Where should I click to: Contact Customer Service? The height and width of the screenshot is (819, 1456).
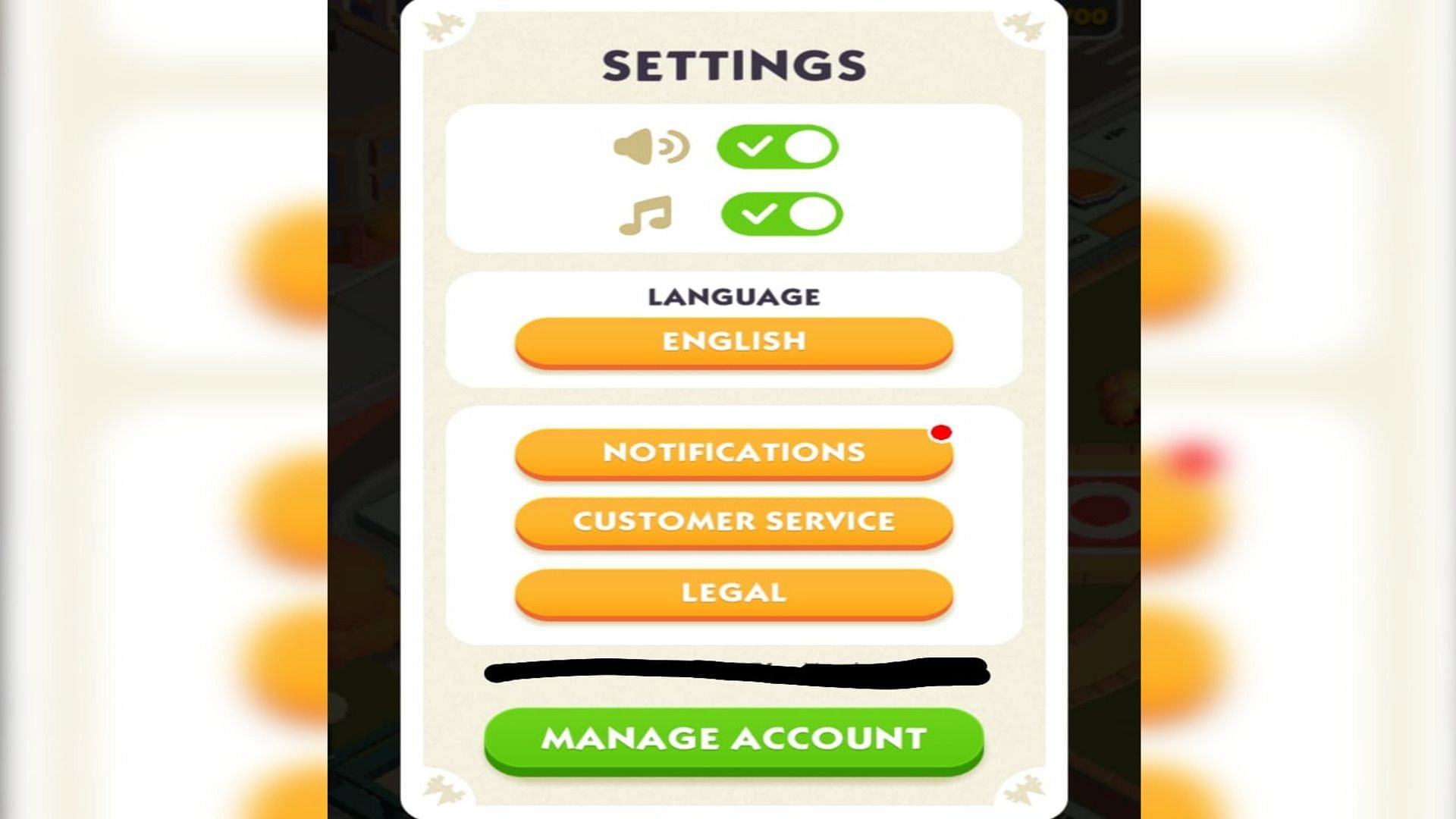(x=733, y=521)
